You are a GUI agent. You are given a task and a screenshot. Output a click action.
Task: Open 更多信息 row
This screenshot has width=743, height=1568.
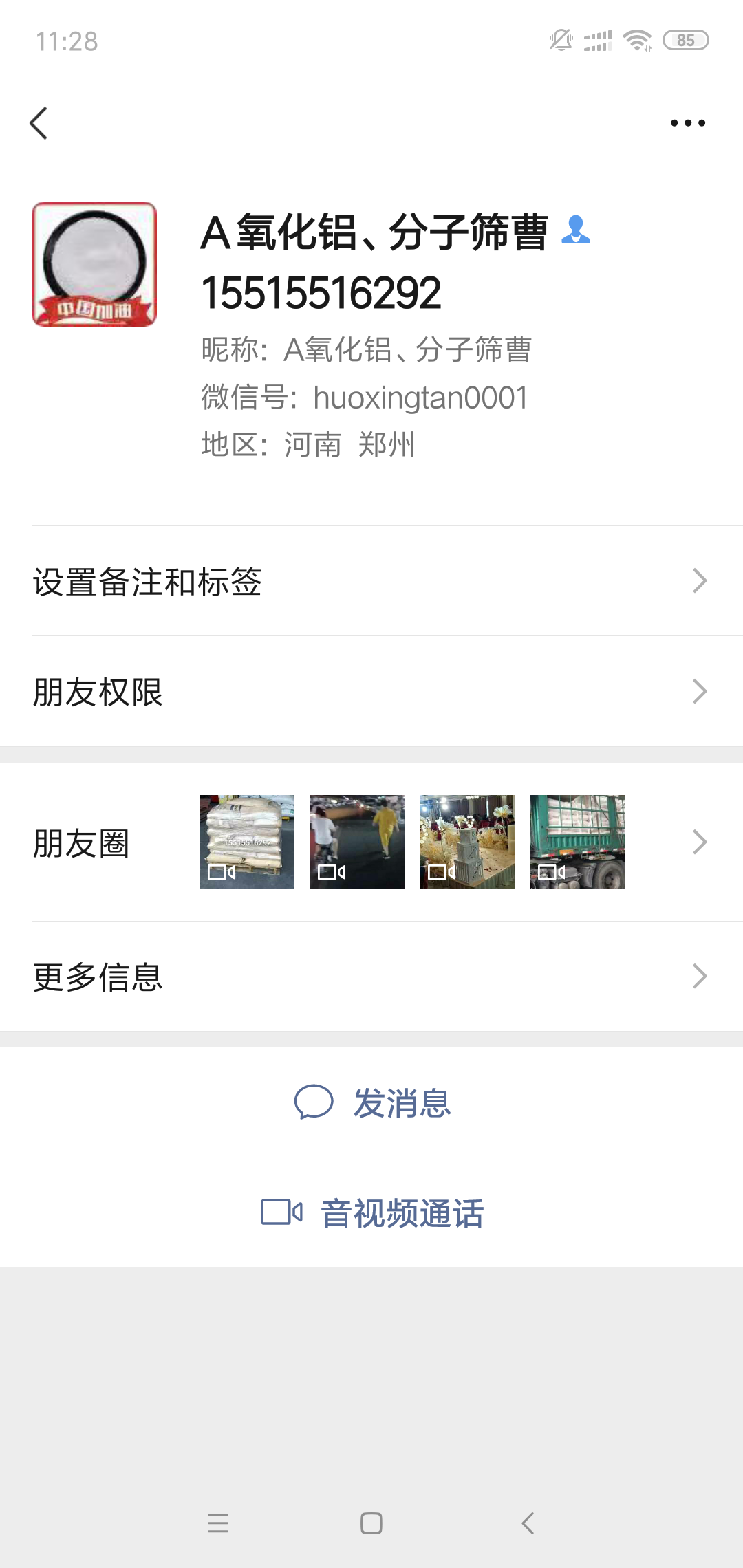click(x=371, y=977)
